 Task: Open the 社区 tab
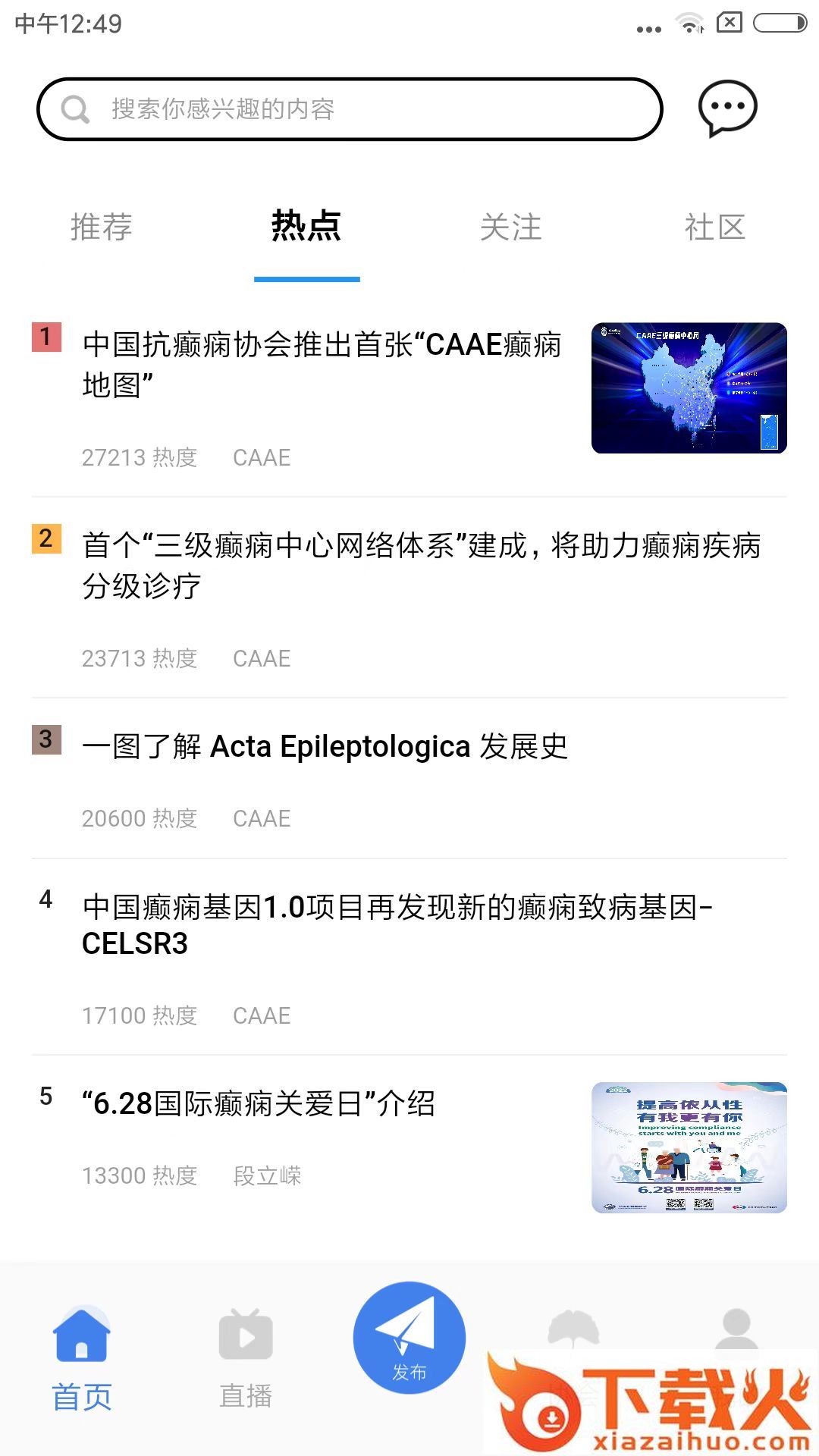click(x=715, y=227)
